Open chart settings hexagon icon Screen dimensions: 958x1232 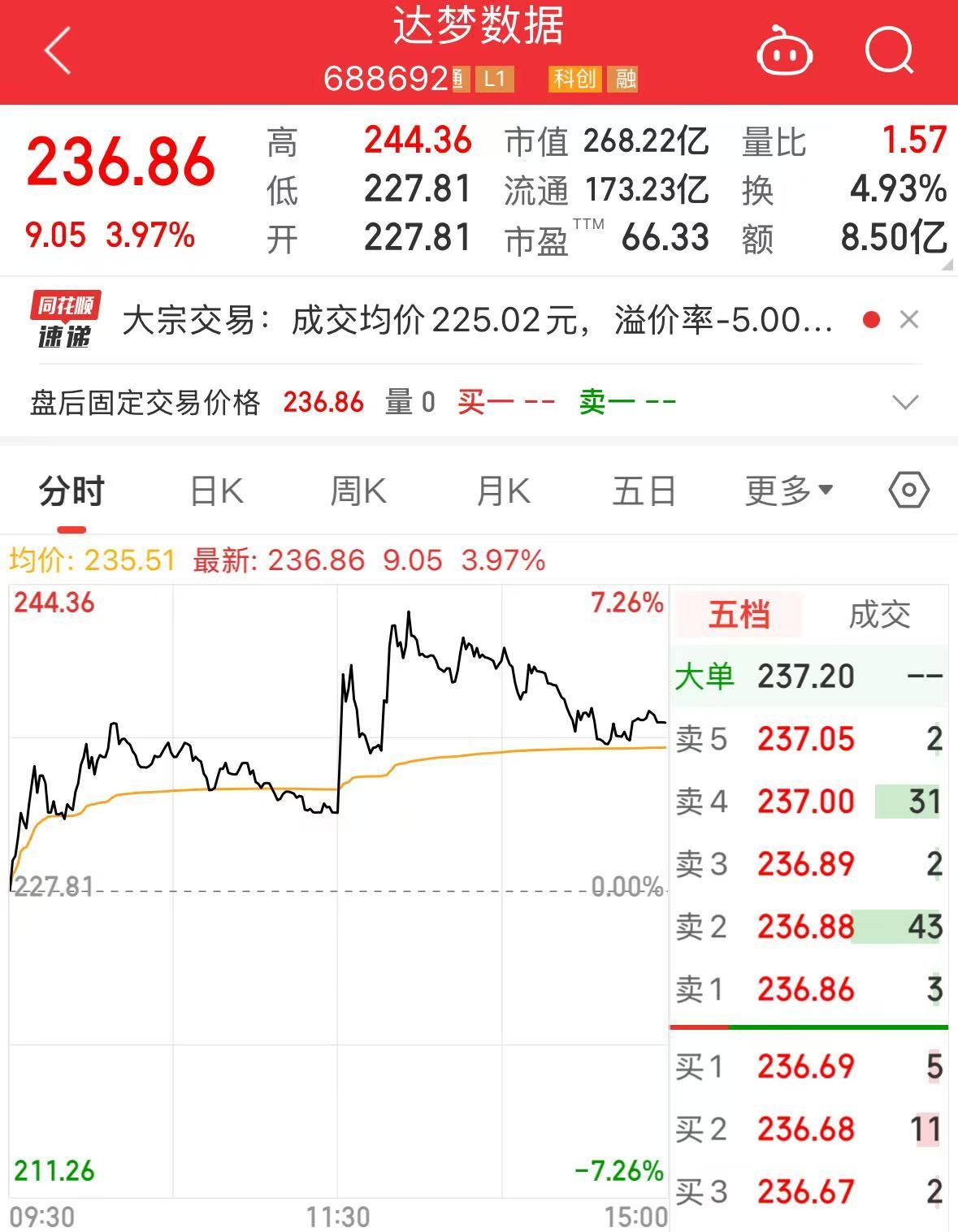tap(908, 491)
